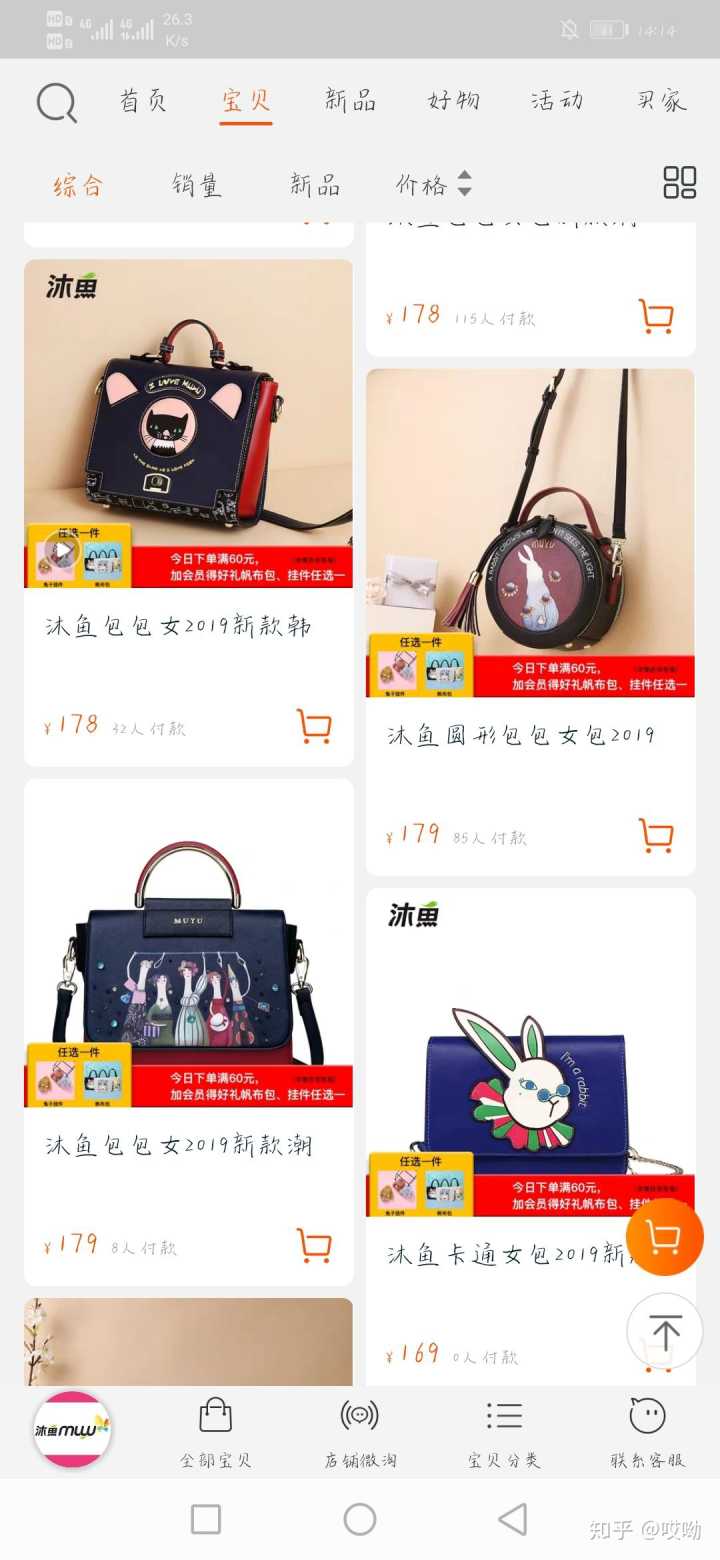This screenshot has width=720, height=1560.
Task: Open 宝贝分类 categories
Action: tap(503, 1433)
